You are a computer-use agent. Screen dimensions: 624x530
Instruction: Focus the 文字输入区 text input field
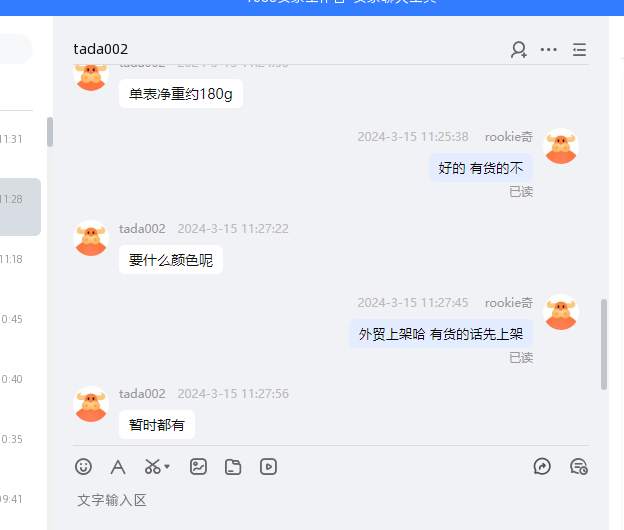pyautogui.click(x=330, y=500)
